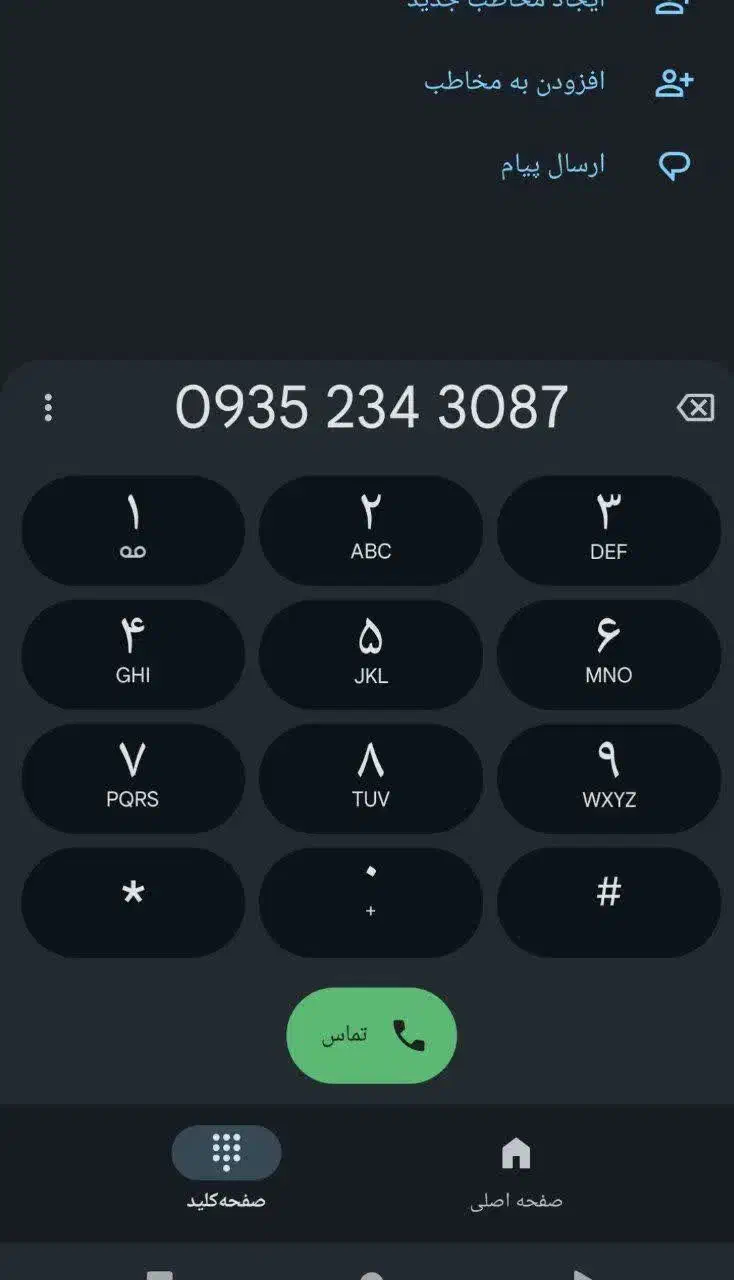Screen dimensions: 734x1280
Task: Enter digit ۵ (JKL)
Action: (371, 654)
